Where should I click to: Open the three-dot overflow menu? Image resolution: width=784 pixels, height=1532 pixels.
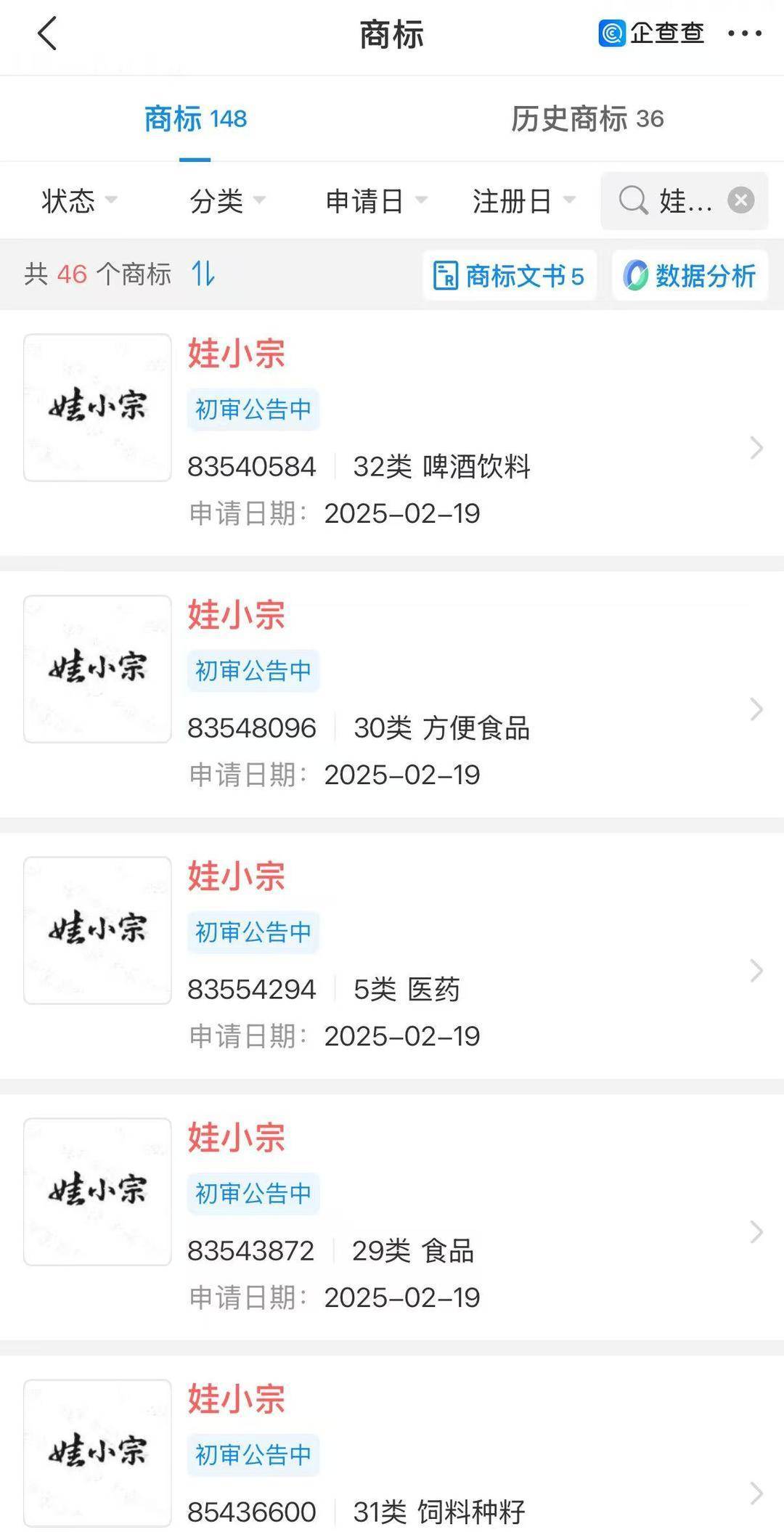pyautogui.click(x=744, y=33)
